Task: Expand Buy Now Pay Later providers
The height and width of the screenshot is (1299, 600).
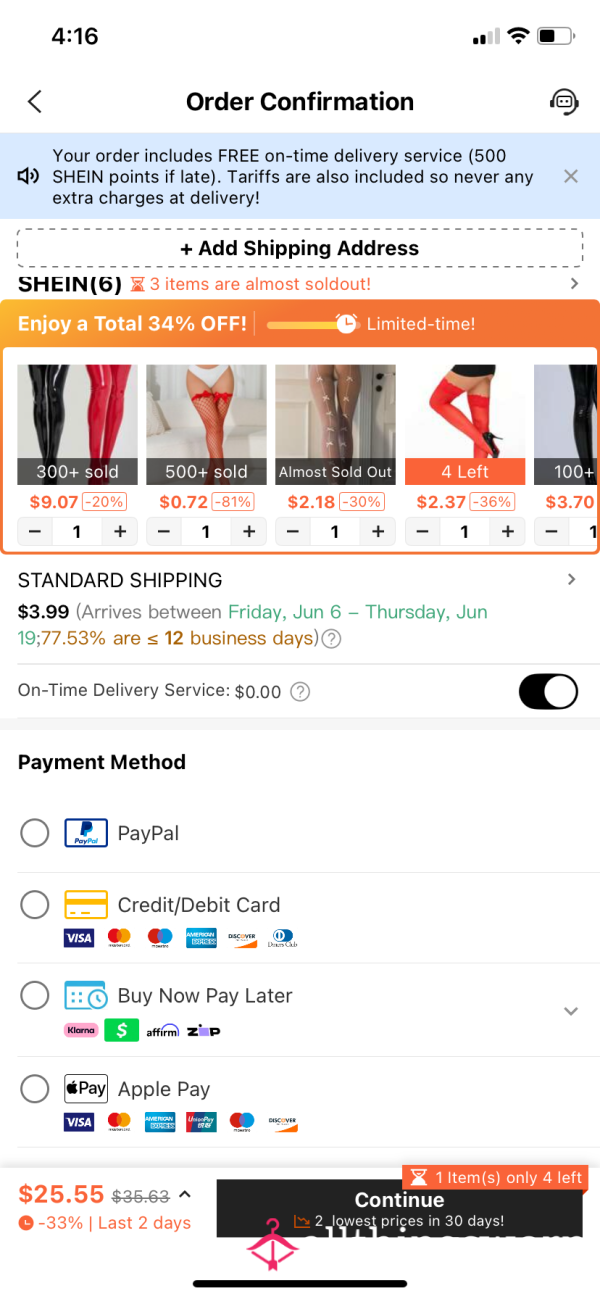Action: (x=571, y=1011)
